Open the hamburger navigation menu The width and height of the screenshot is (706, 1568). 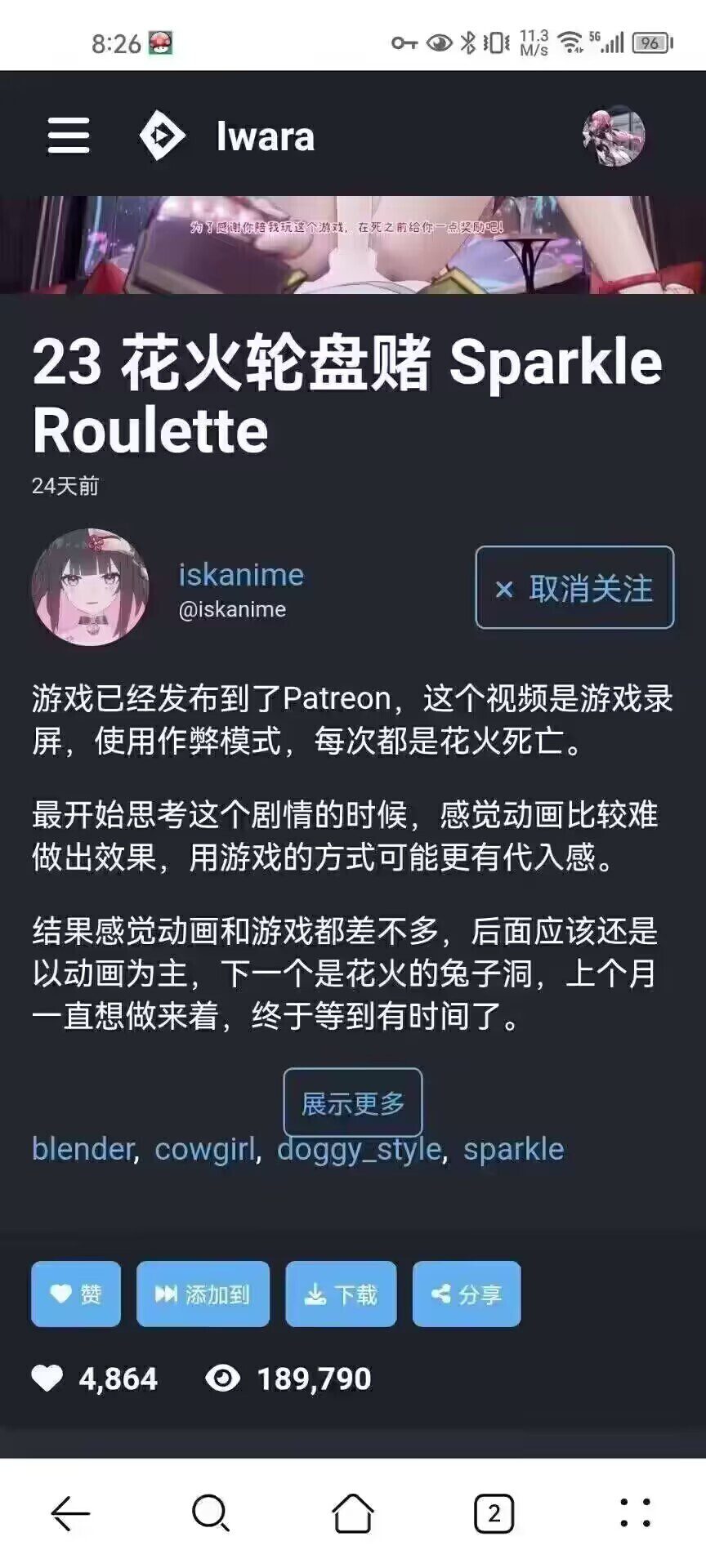pos(68,136)
